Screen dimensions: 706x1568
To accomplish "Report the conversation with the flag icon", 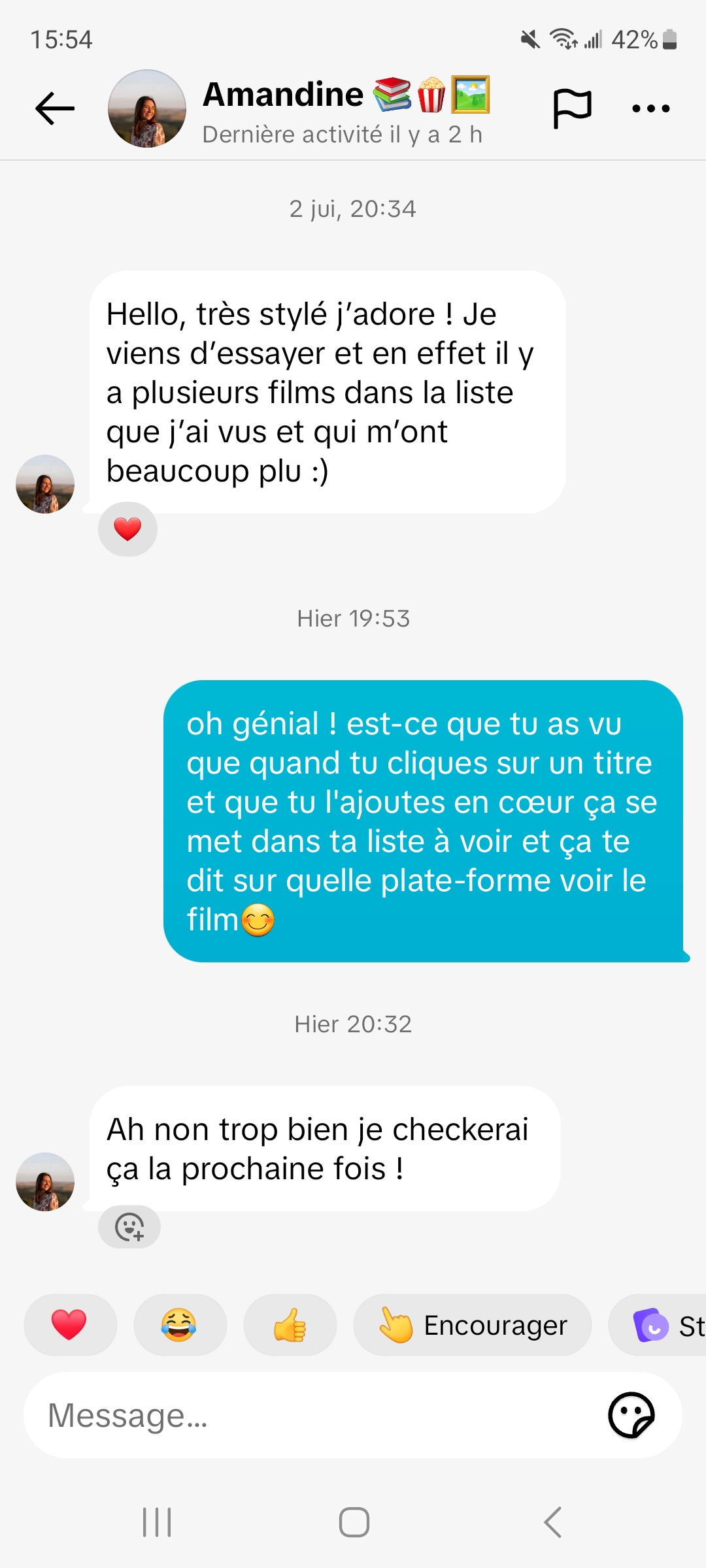I will tap(572, 108).
